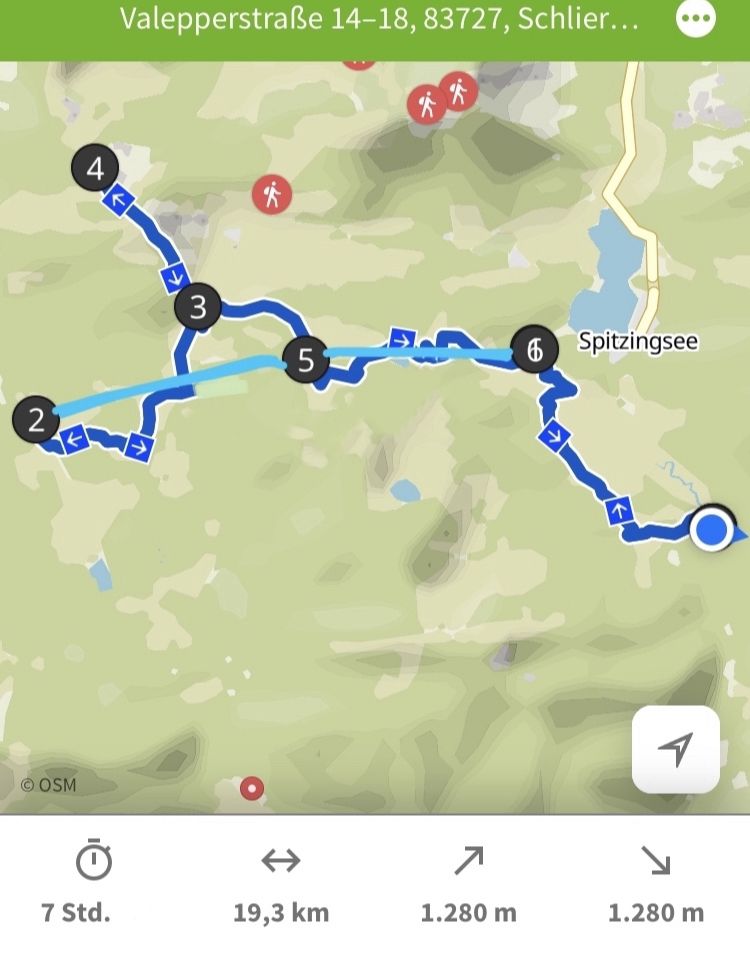Open the three-dot overflow menu

696,18
